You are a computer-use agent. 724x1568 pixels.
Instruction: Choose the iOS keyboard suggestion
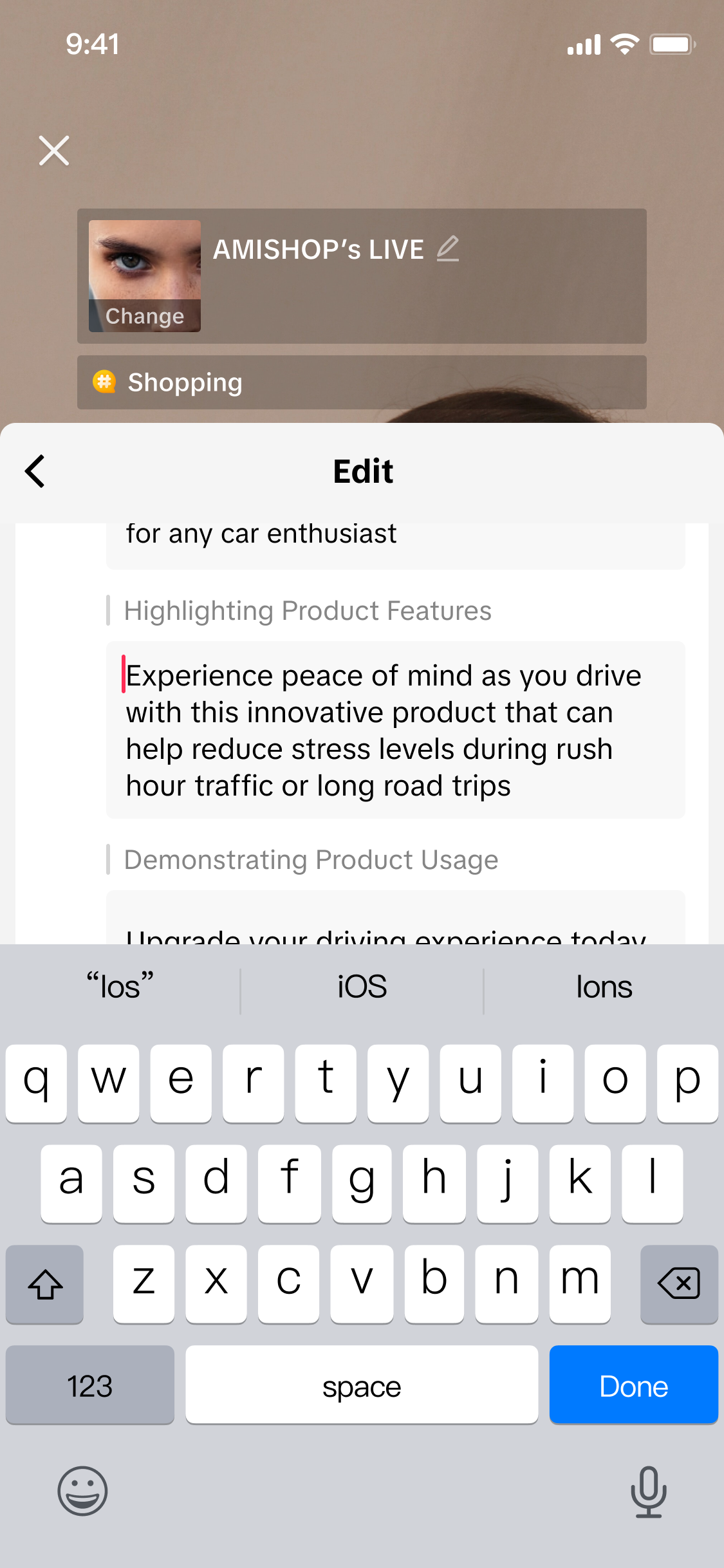tap(362, 987)
